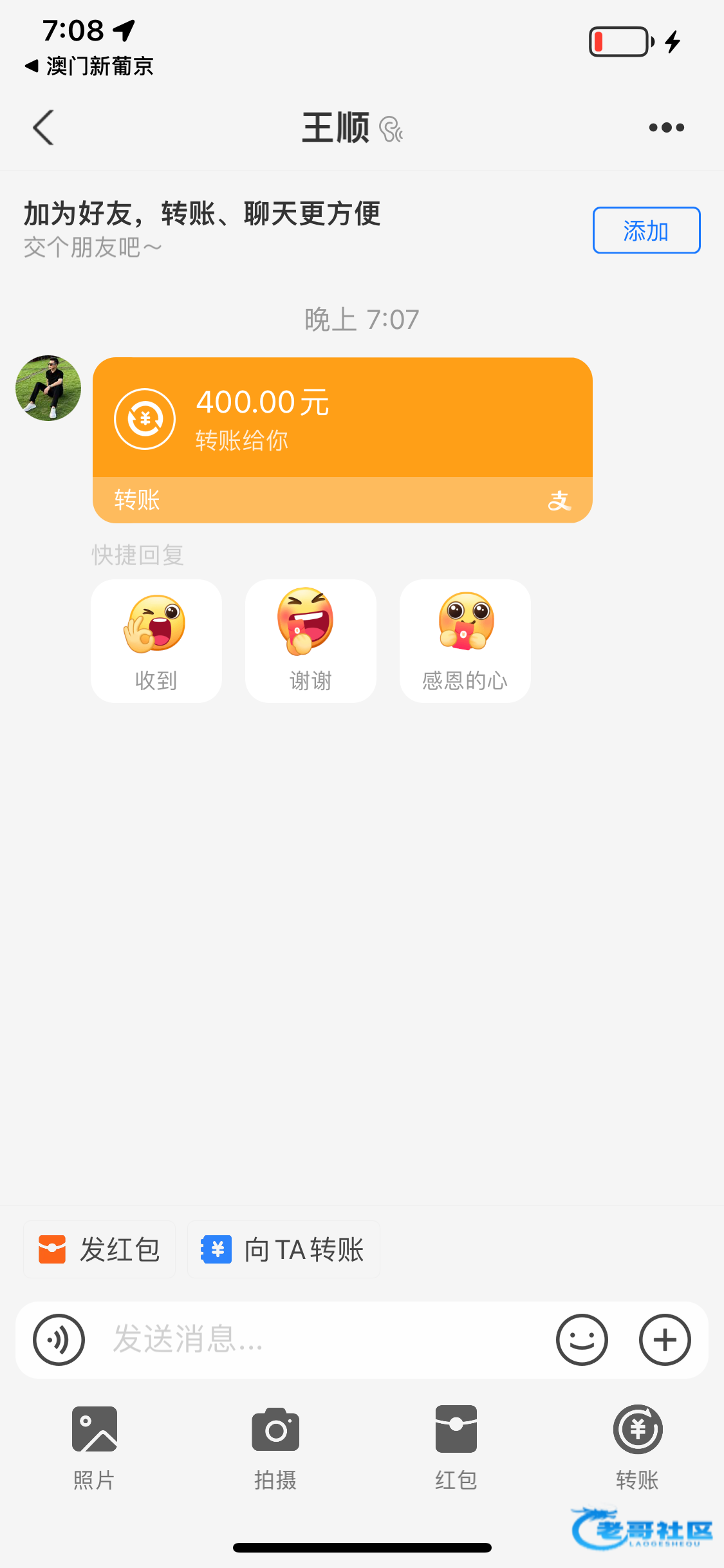Tap the 发红包 shortcut chip
Screen dimensions: 724x1568
100,1249
